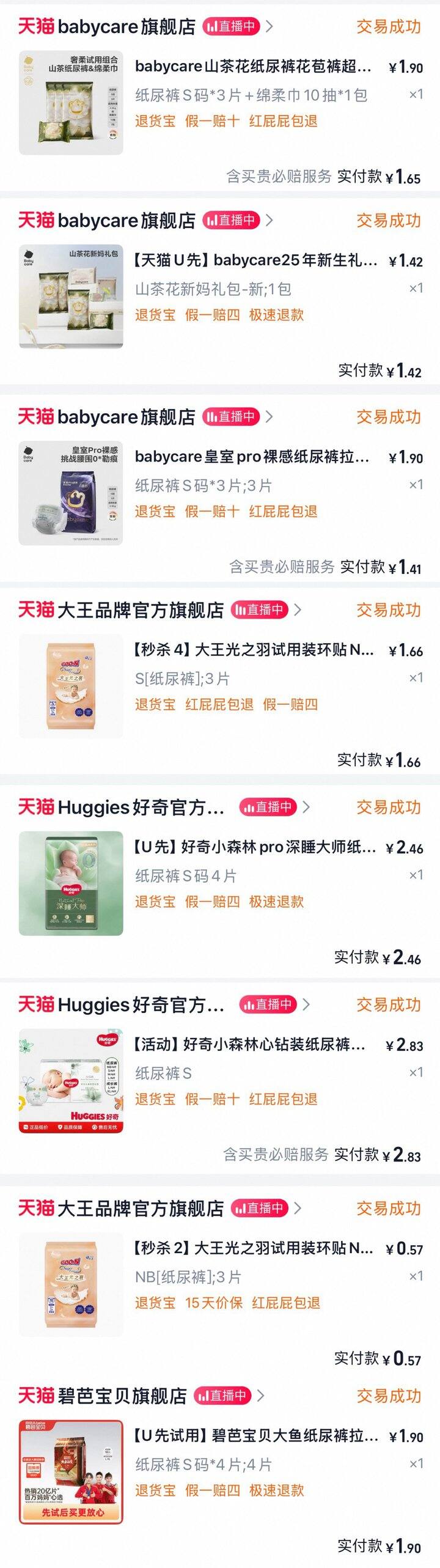Tap the 皇室Pro裸感 product thumbnail
Viewport: 440px width, 1568px height.
click(71, 493)
